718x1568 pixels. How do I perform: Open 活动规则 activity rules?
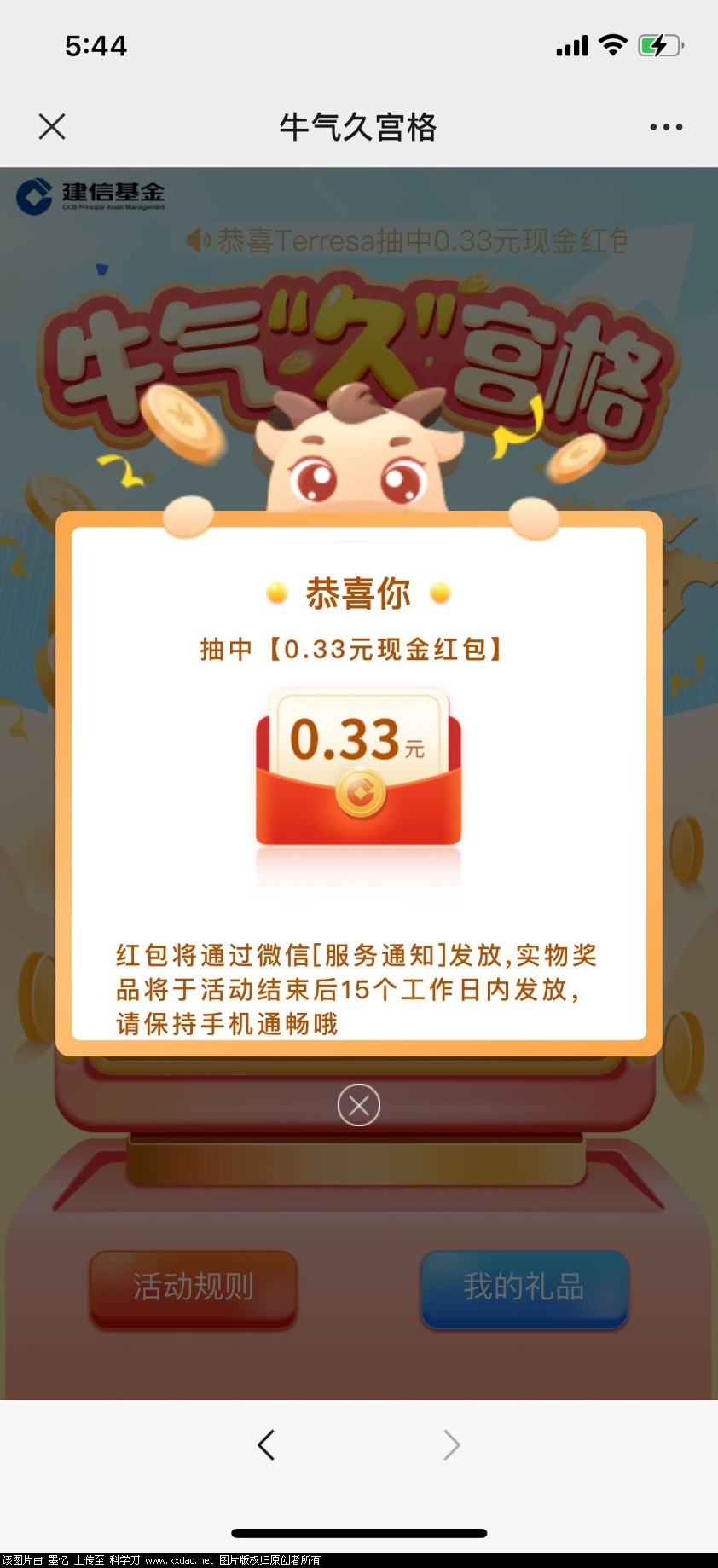coord(193,1287)
